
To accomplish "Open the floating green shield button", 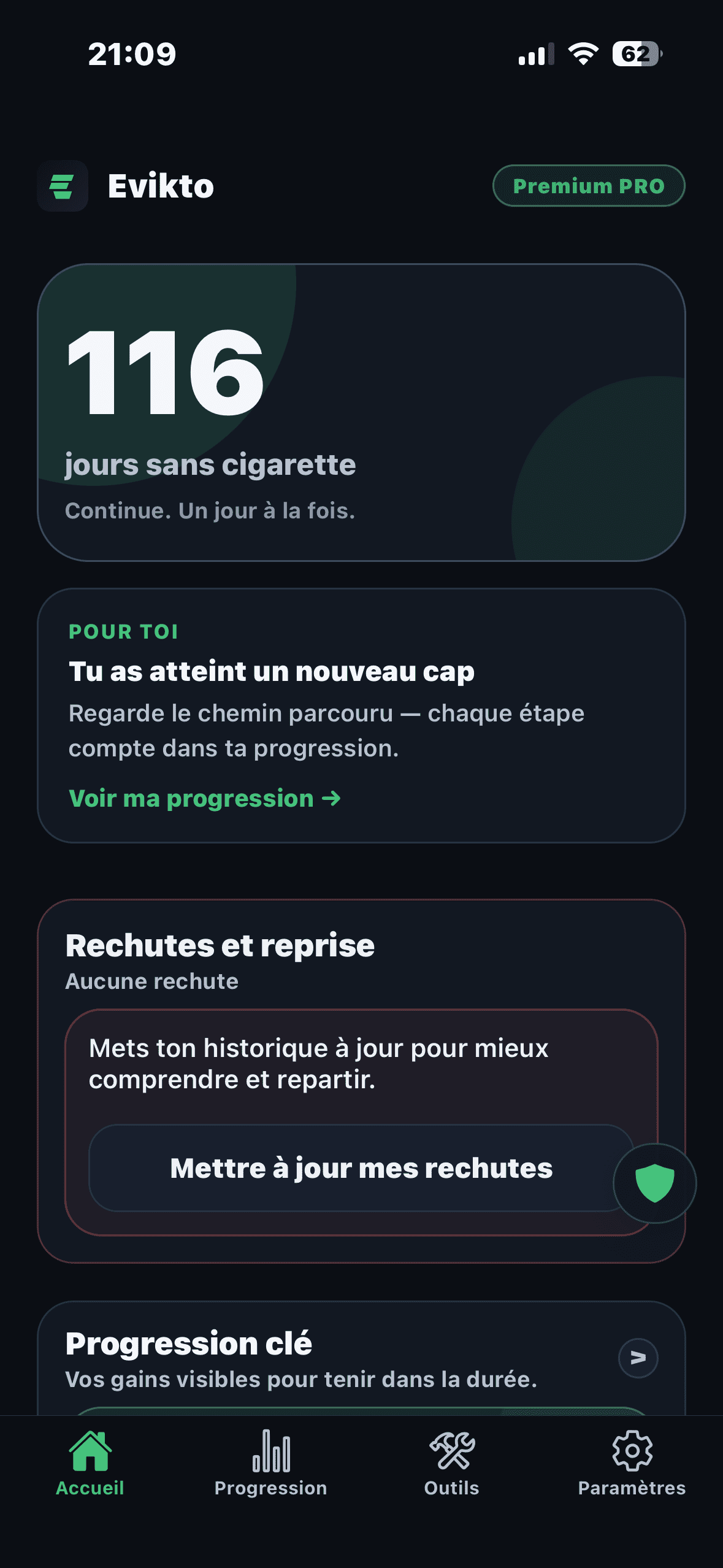I will point(654,1183).
